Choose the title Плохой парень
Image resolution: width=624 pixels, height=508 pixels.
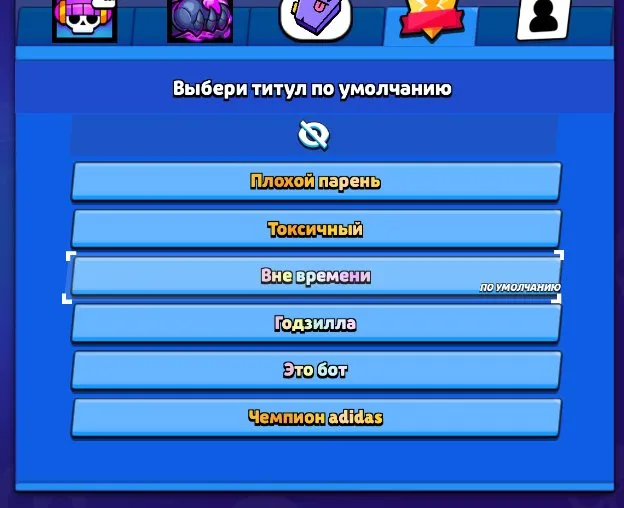tap(316, 181)
